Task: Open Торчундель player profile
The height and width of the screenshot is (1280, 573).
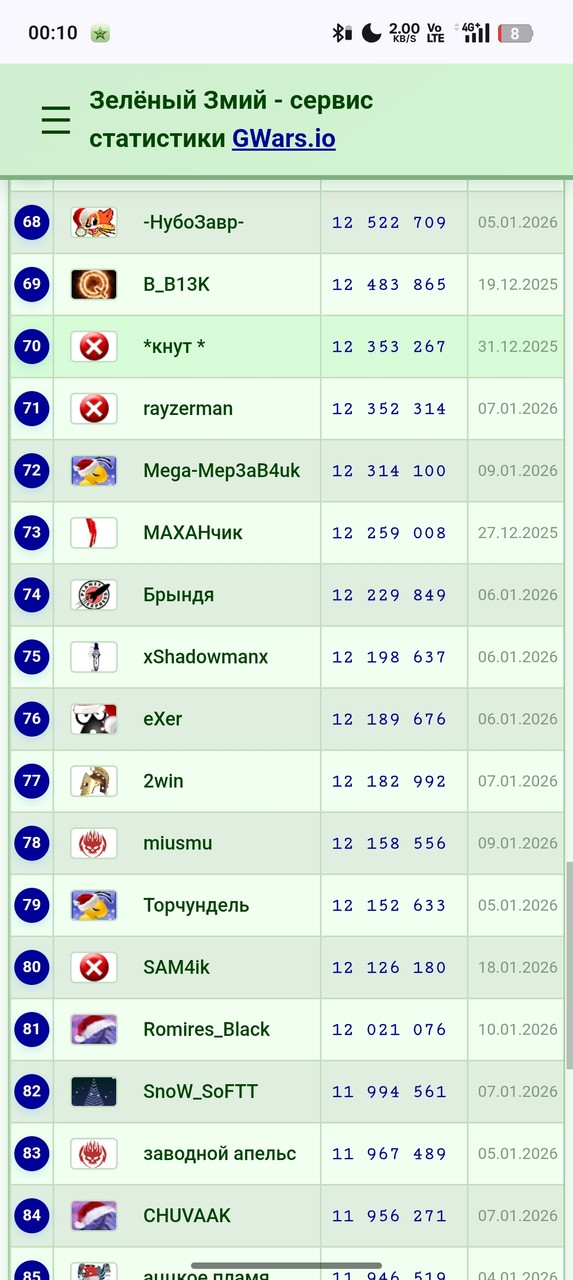Action: pyautogui.click(x=196, y=905)
